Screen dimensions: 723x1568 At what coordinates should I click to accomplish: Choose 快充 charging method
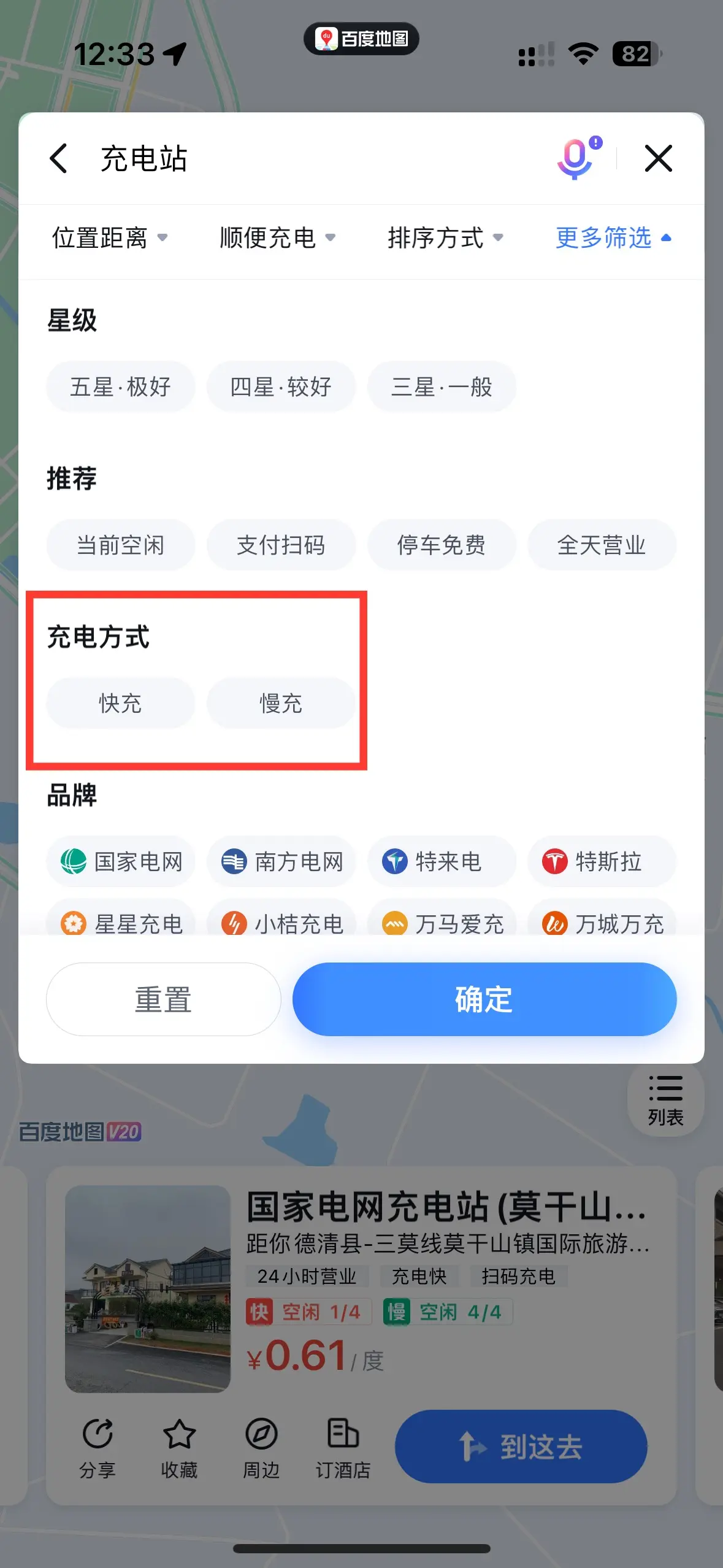(x=121, y=703)
